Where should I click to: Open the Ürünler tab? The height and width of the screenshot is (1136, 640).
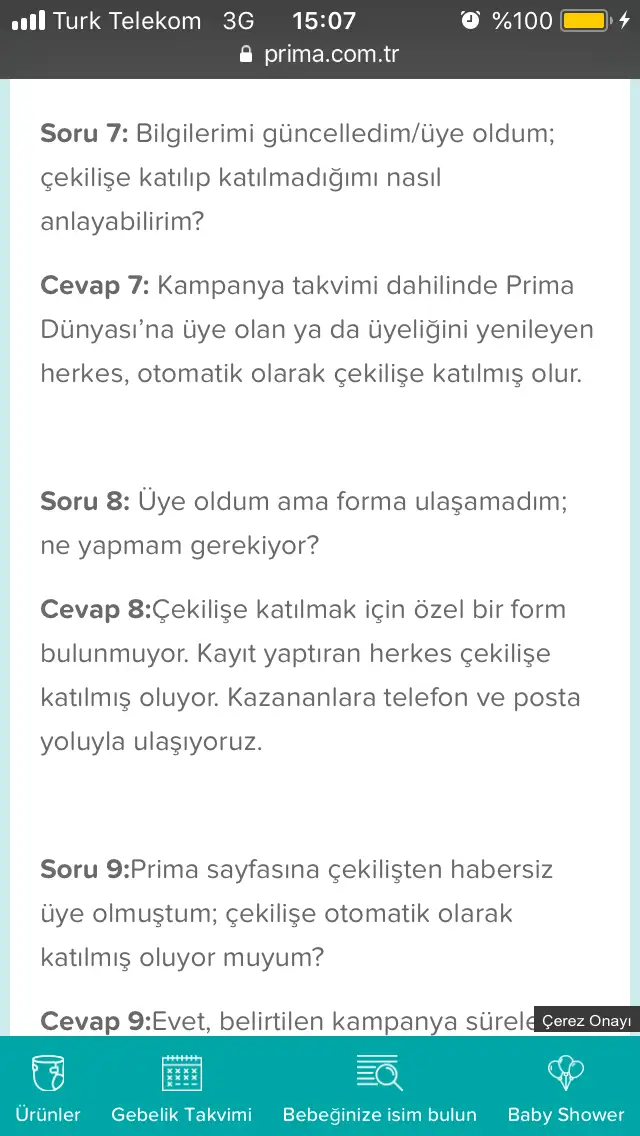click(x=47, y=1087)
